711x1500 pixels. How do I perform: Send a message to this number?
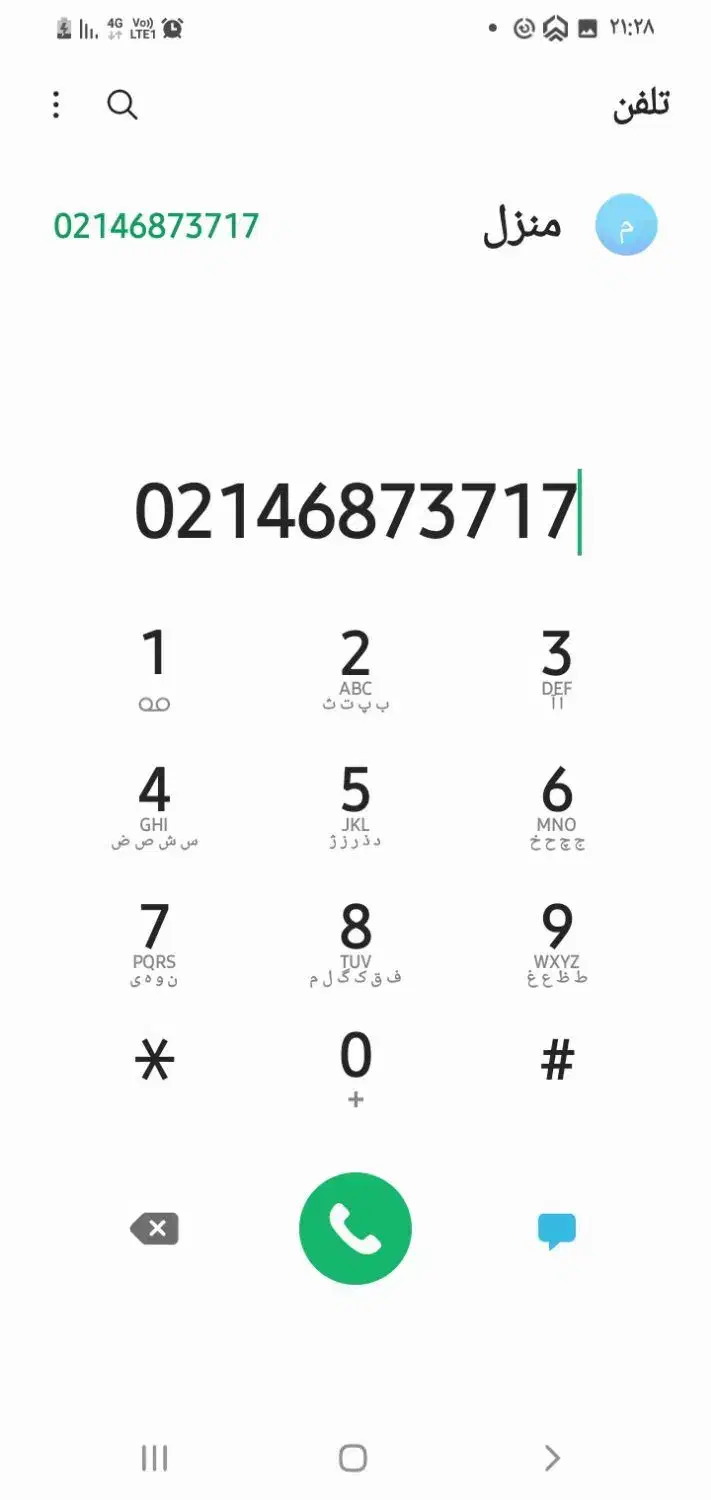(556, 1230)
